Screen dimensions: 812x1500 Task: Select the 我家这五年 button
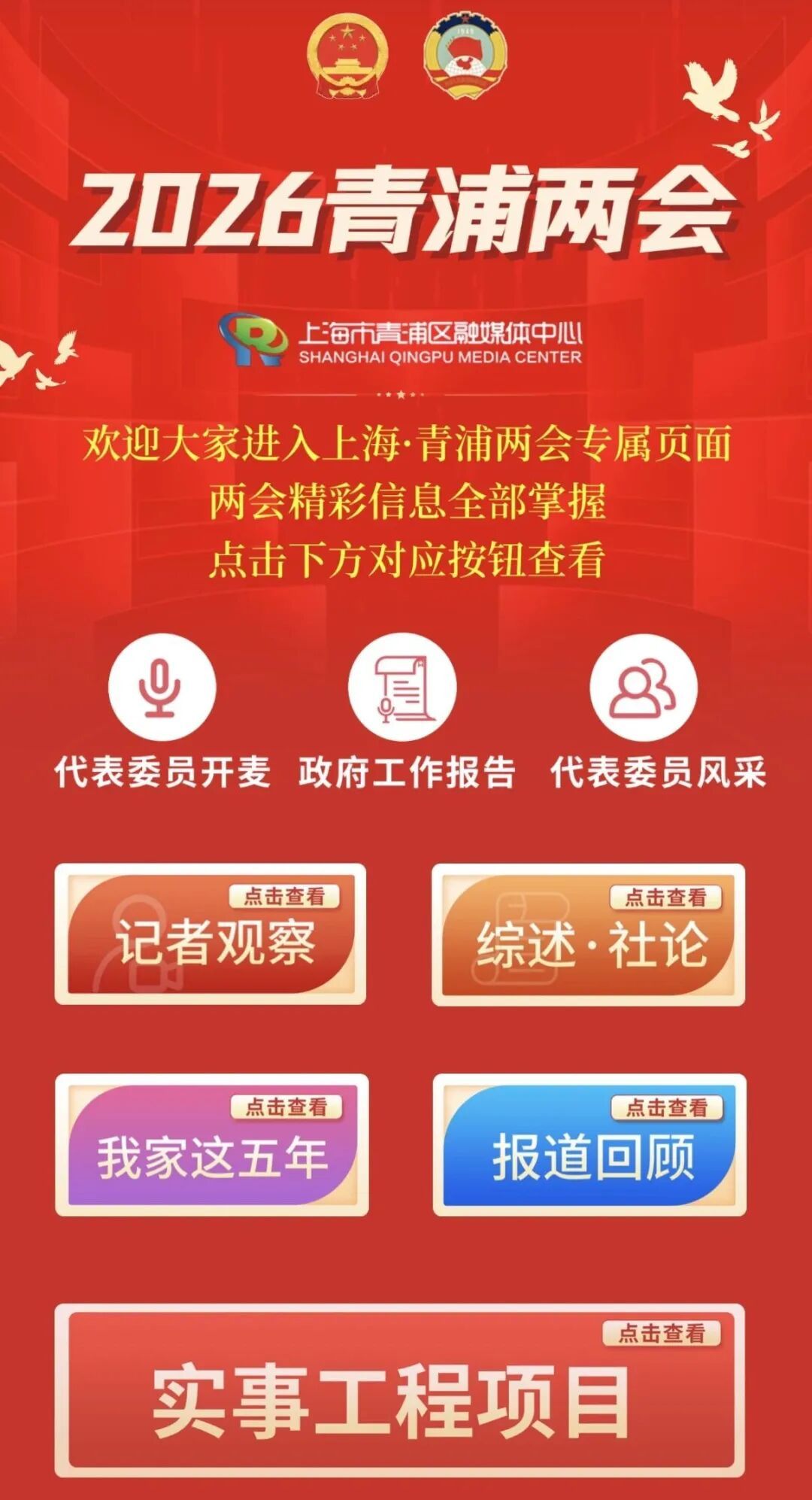point(211,1145)
